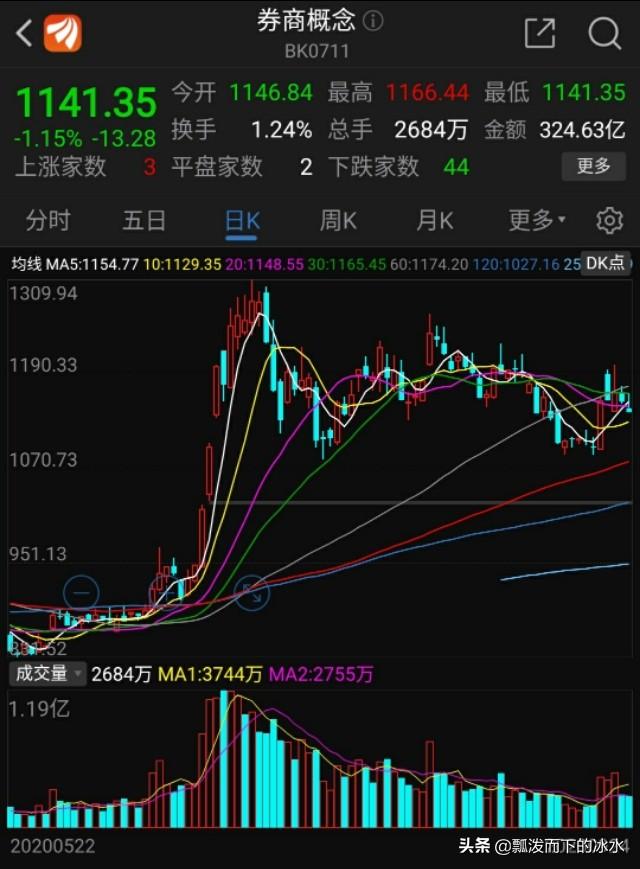
Task: Switch to the 五日 tab
Action: 144,220
